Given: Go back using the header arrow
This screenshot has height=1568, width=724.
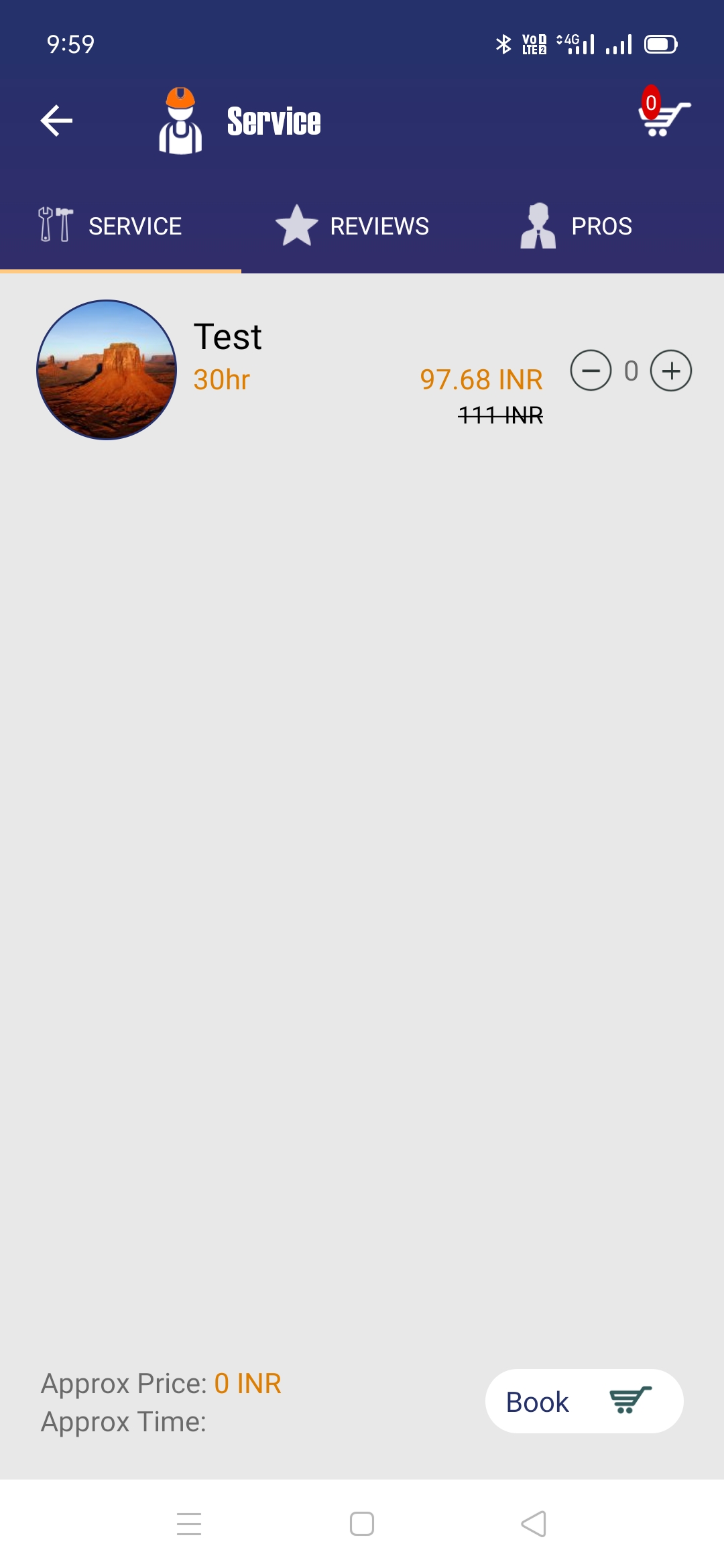Looking at the screenshot, I should pyautogui.click(x=56, y=121).
